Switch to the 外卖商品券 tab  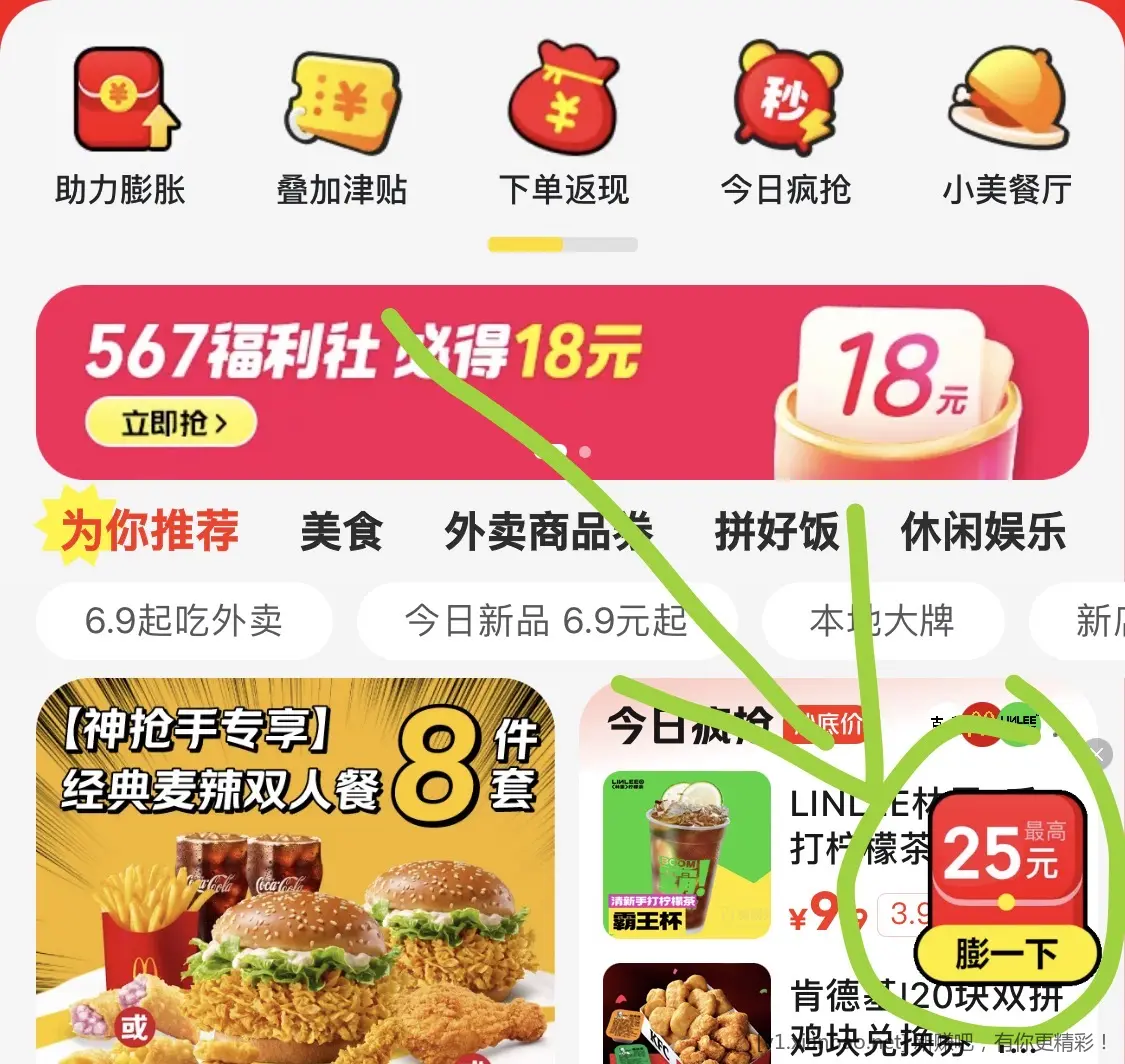(548, 531)
